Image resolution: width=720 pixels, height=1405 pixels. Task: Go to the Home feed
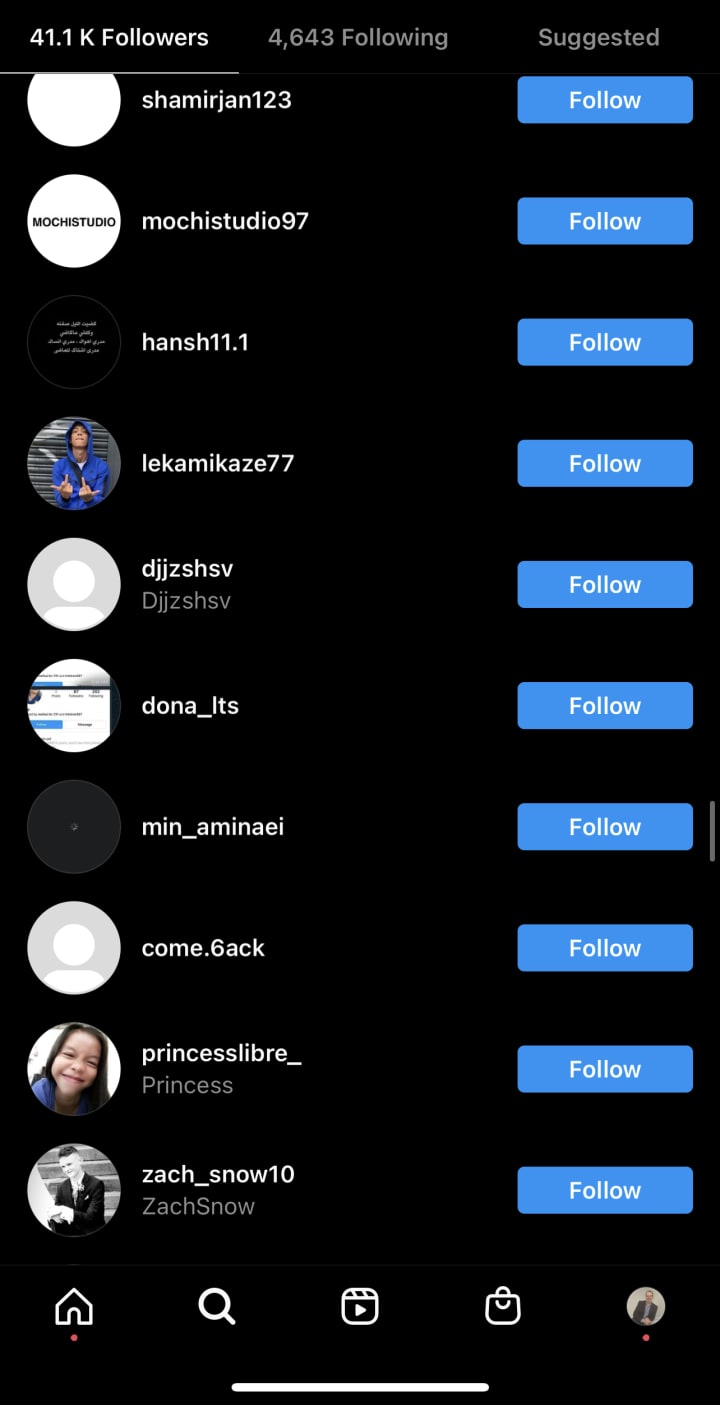tap(74, 1306)
